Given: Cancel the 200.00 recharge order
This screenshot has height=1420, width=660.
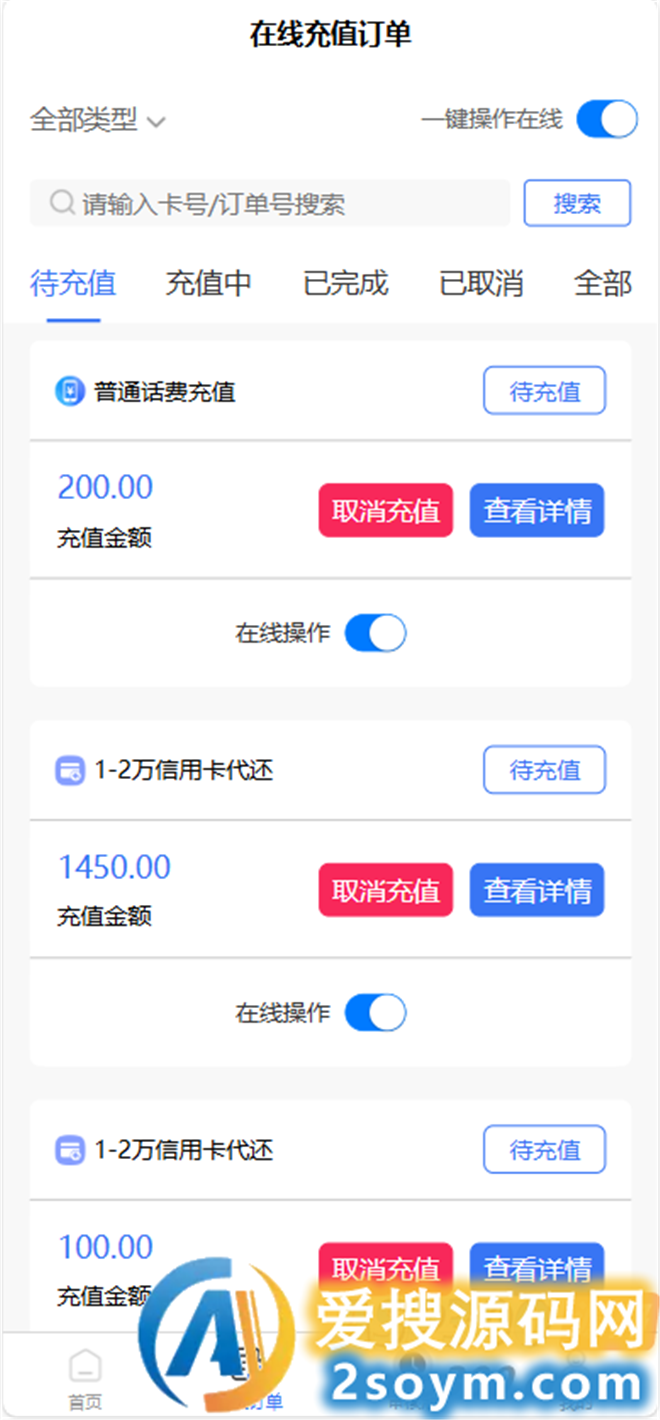Looking at the screenshot, I should coord(386,511).
